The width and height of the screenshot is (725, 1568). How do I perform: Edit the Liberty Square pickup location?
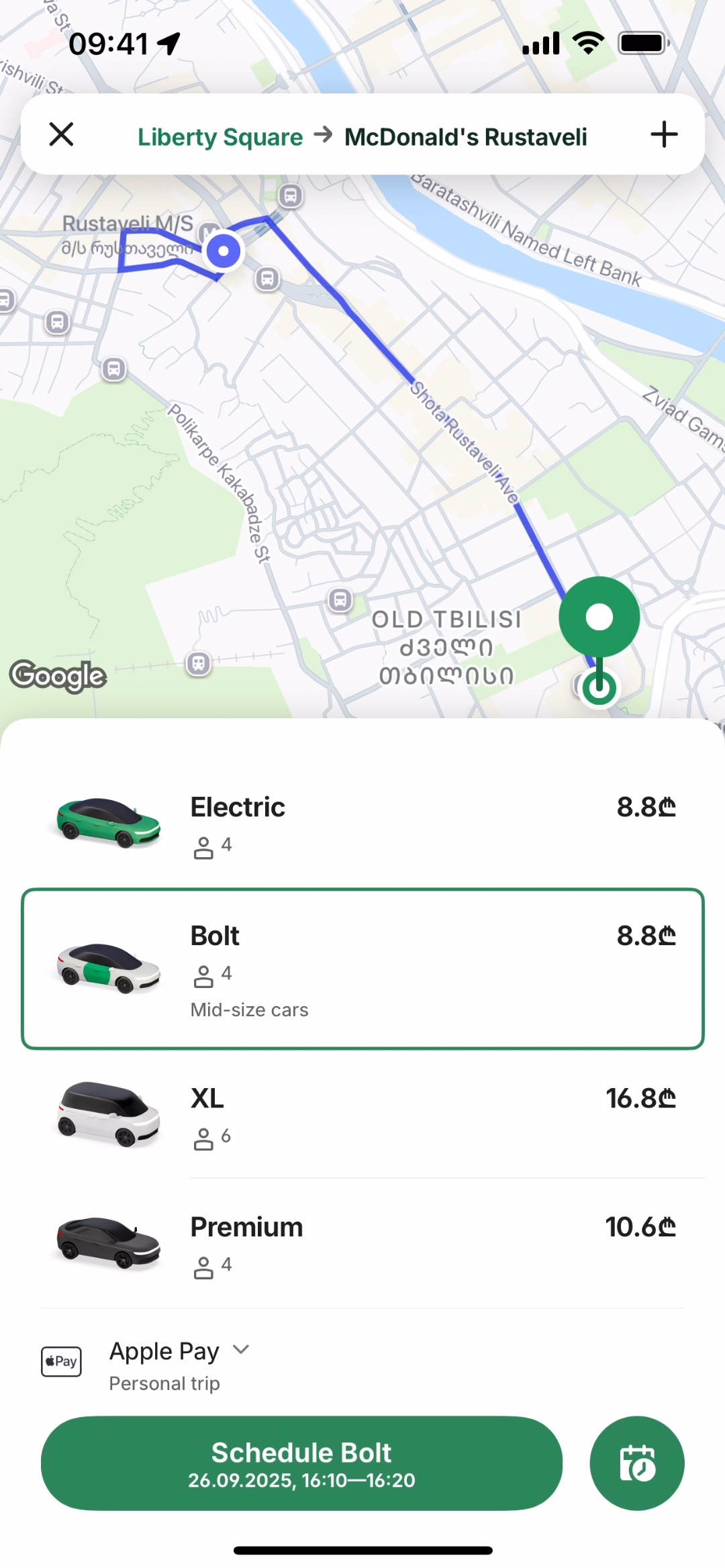(220, 137)
